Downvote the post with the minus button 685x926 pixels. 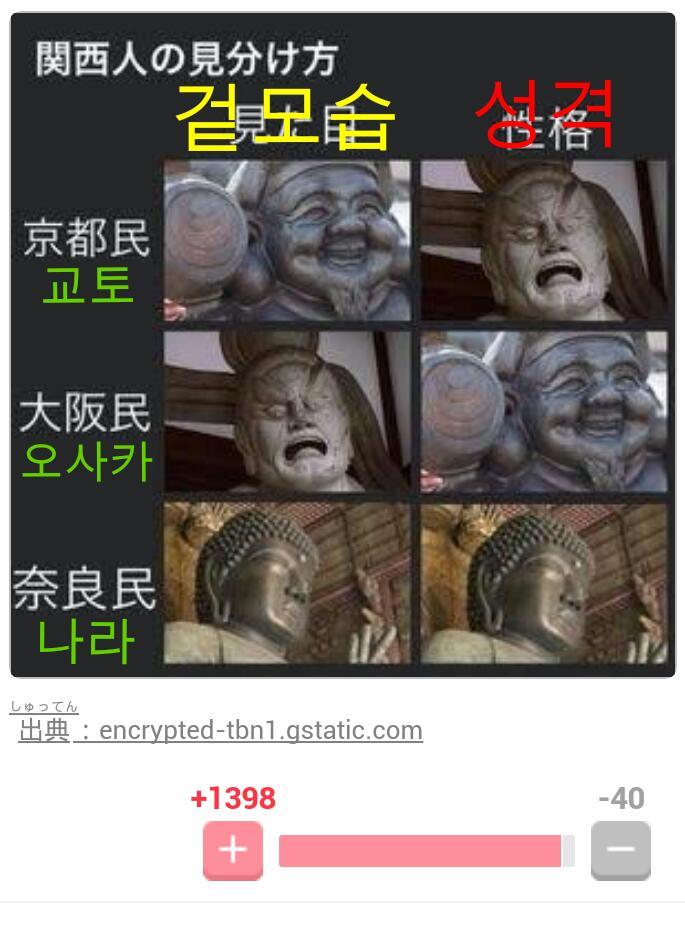click(x=620, y=850)
